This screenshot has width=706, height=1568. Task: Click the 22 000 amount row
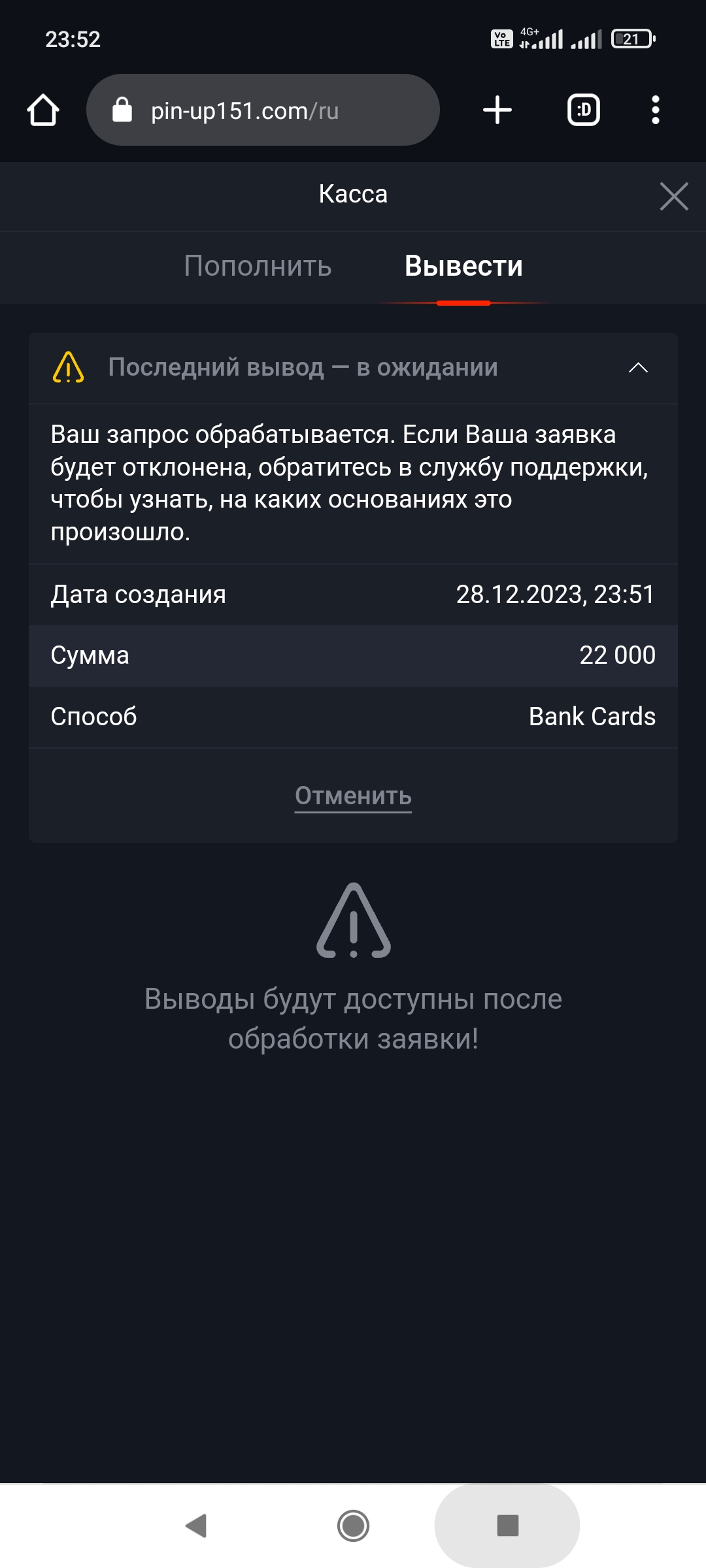click(353, 655)
